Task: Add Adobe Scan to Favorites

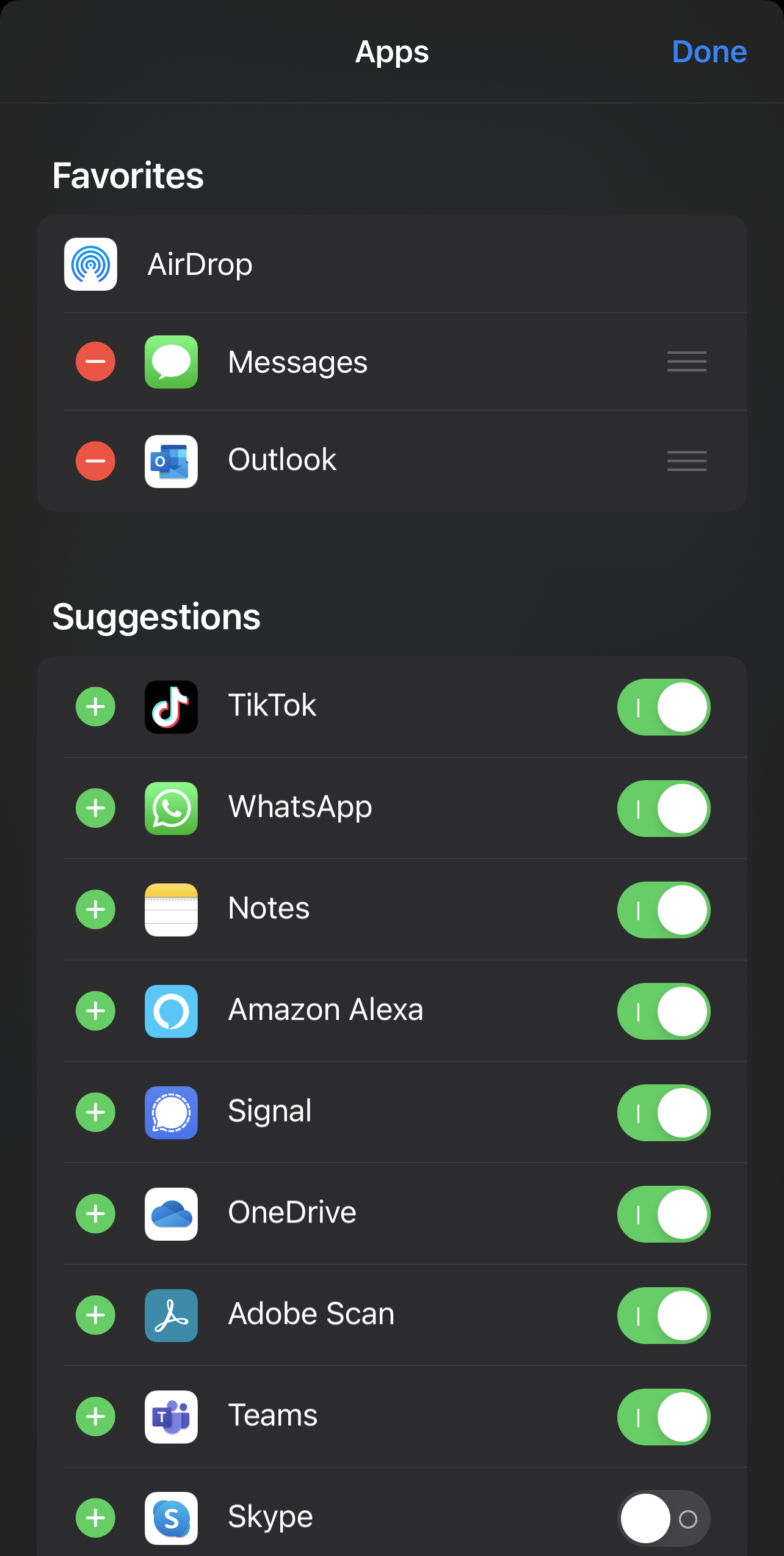Action: pos(95,1315)
